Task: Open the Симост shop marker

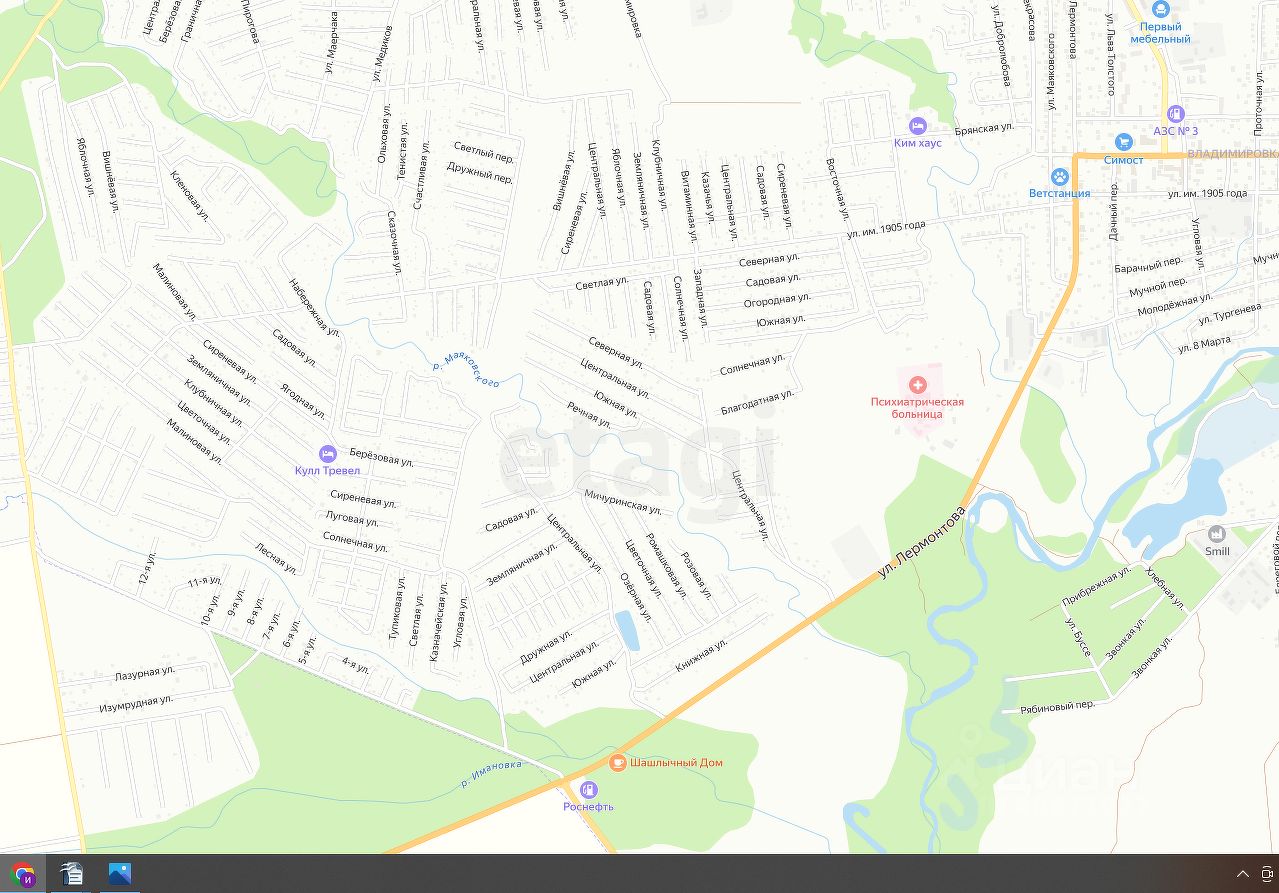Action: point(1123,143)
